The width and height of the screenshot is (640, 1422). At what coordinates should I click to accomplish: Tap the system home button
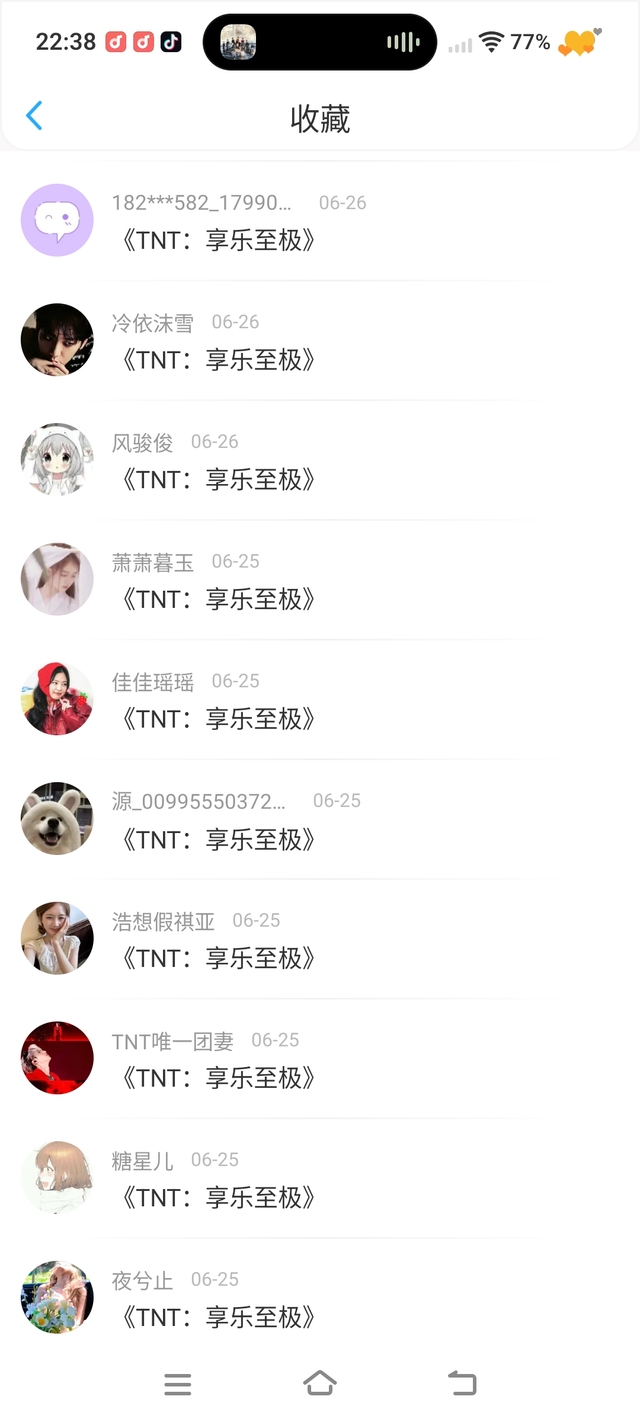coord(320,1384)
